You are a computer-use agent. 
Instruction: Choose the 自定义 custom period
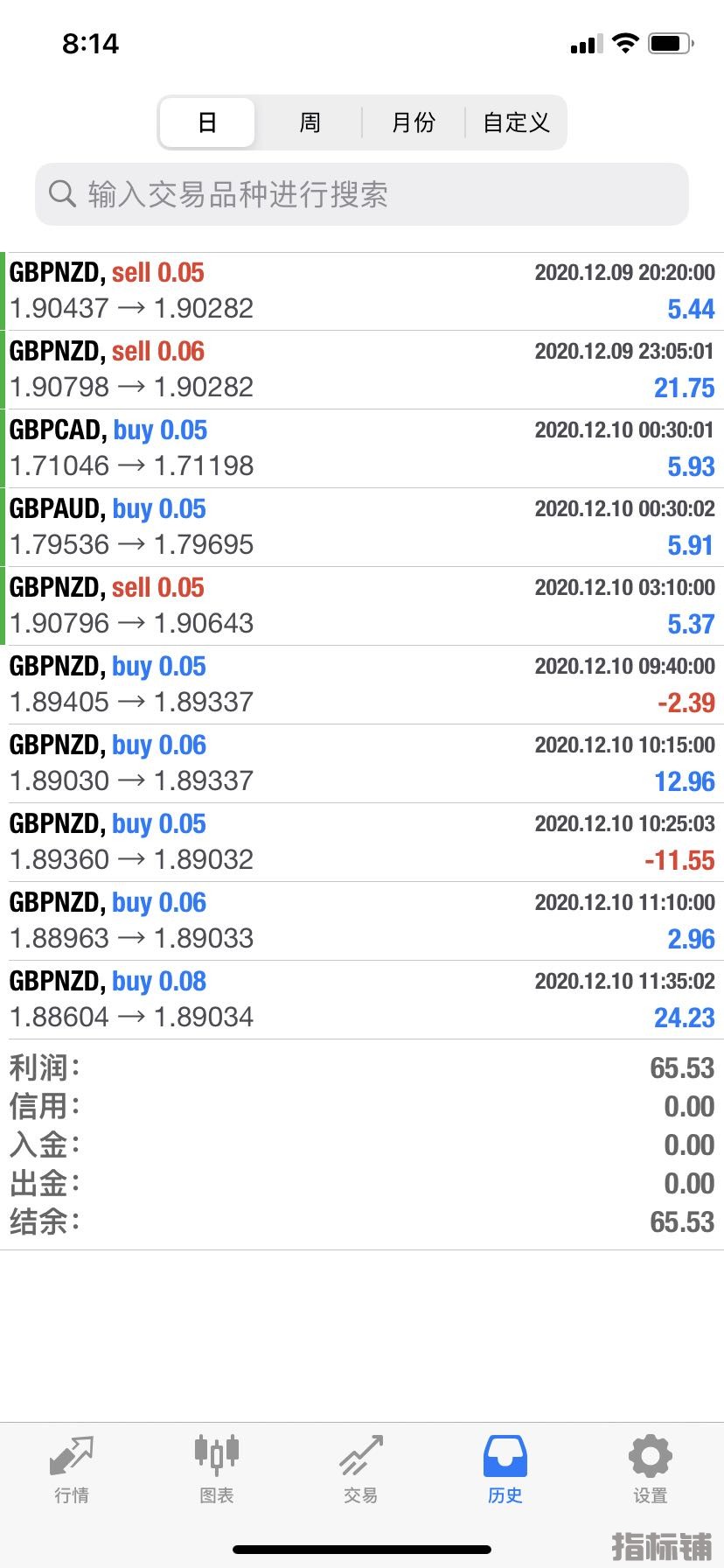coord(516,122)
